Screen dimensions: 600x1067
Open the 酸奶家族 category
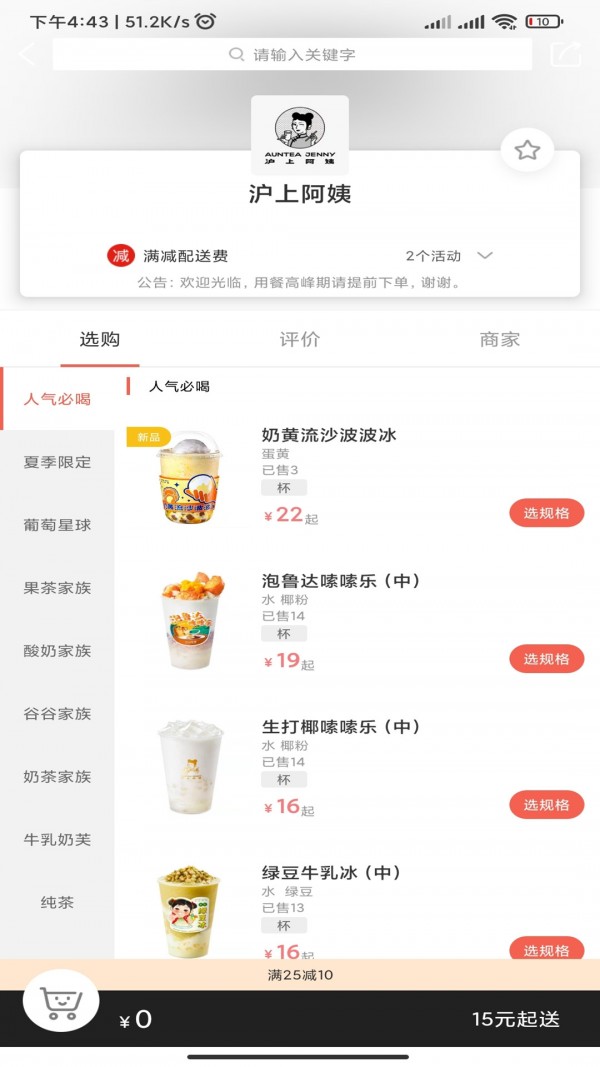click(57, 651)
